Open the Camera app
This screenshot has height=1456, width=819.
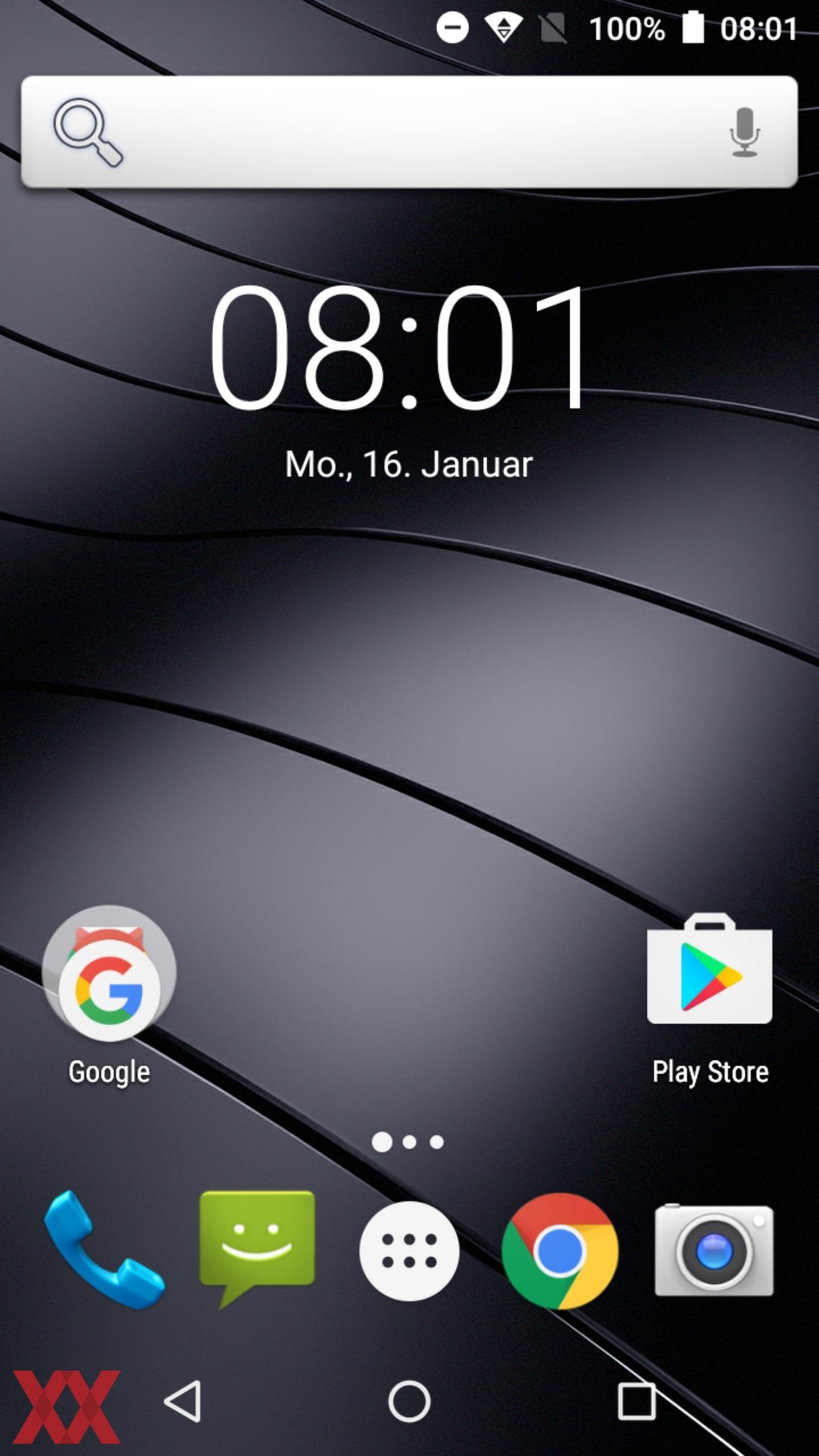(x=714, y=1250)
